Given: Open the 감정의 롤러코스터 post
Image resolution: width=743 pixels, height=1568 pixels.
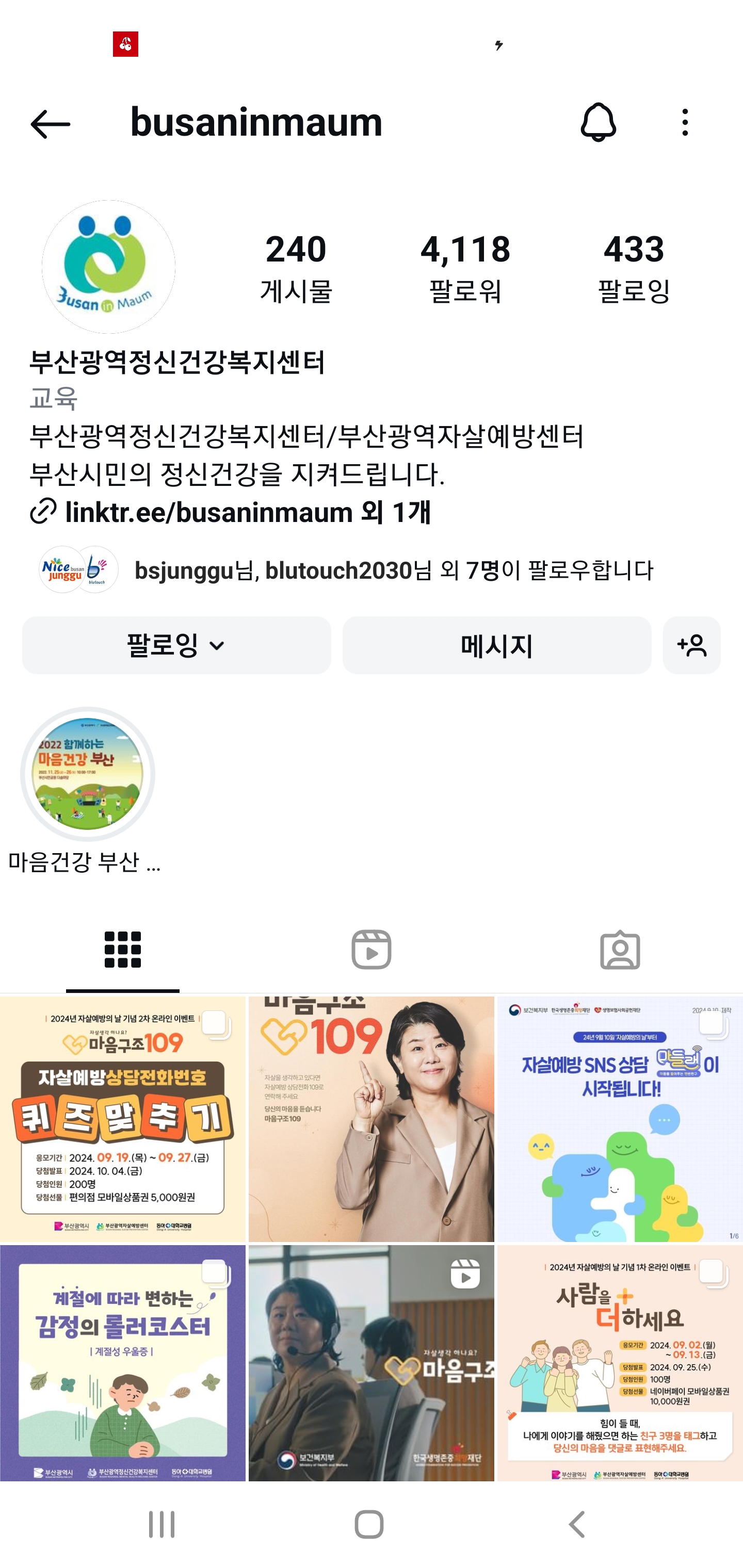Looking at the screenshot, I should point(122,1363).
